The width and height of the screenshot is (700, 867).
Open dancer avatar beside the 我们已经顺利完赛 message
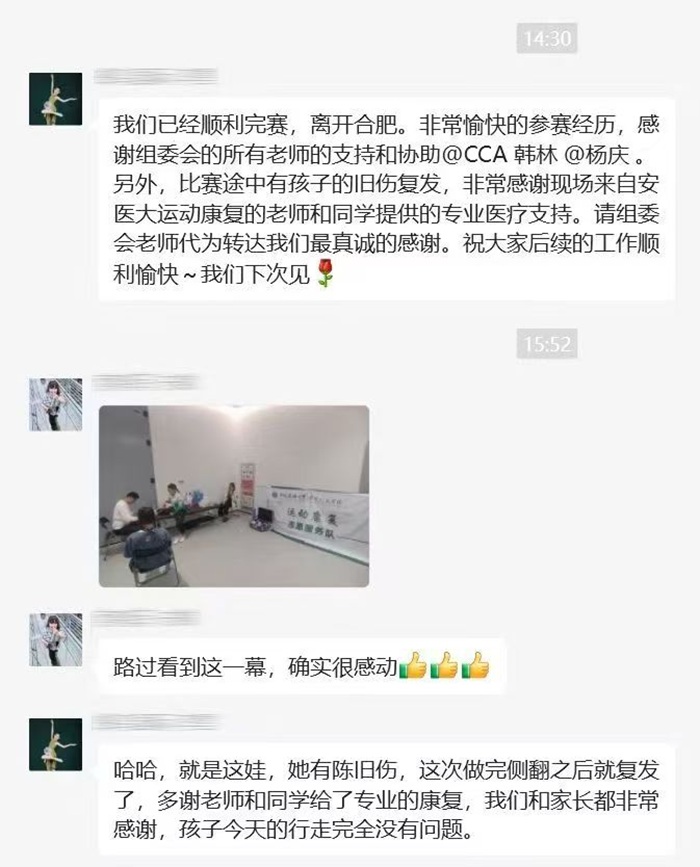point(55,98)
